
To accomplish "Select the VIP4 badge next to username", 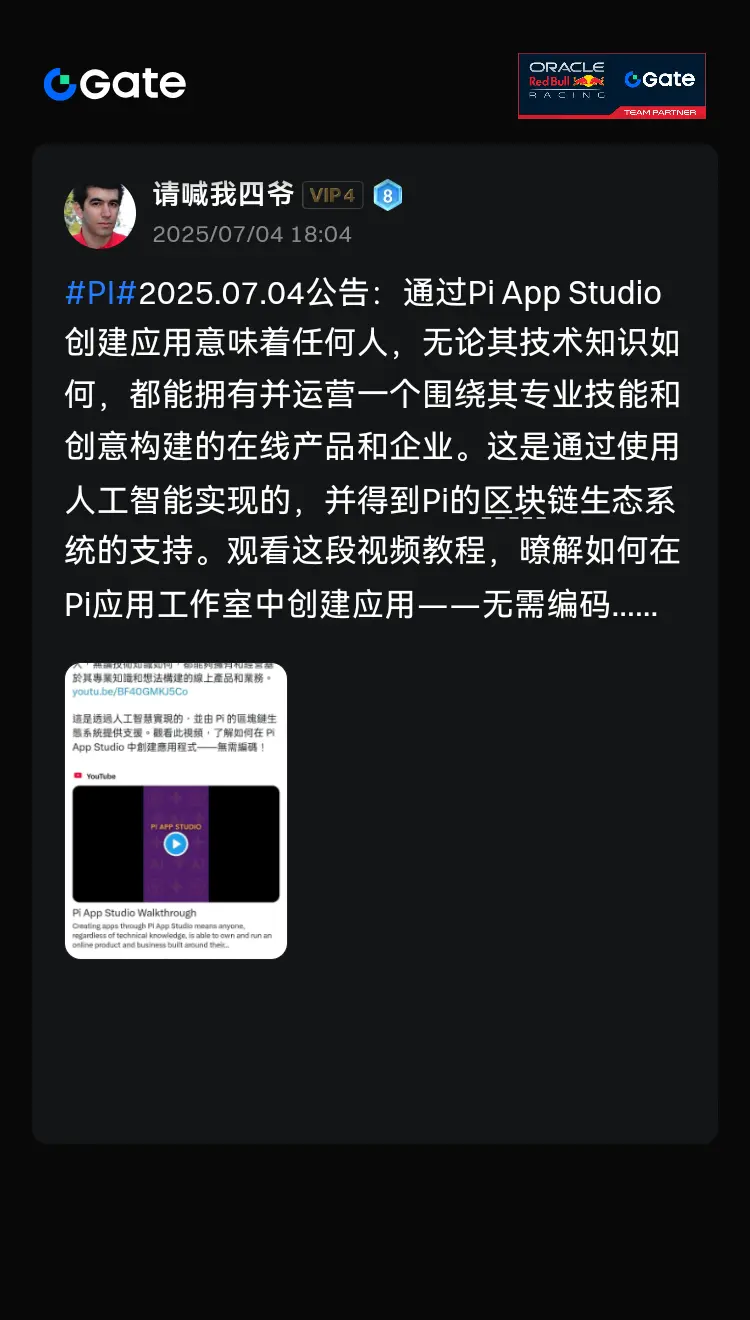I will coord(332,196).
